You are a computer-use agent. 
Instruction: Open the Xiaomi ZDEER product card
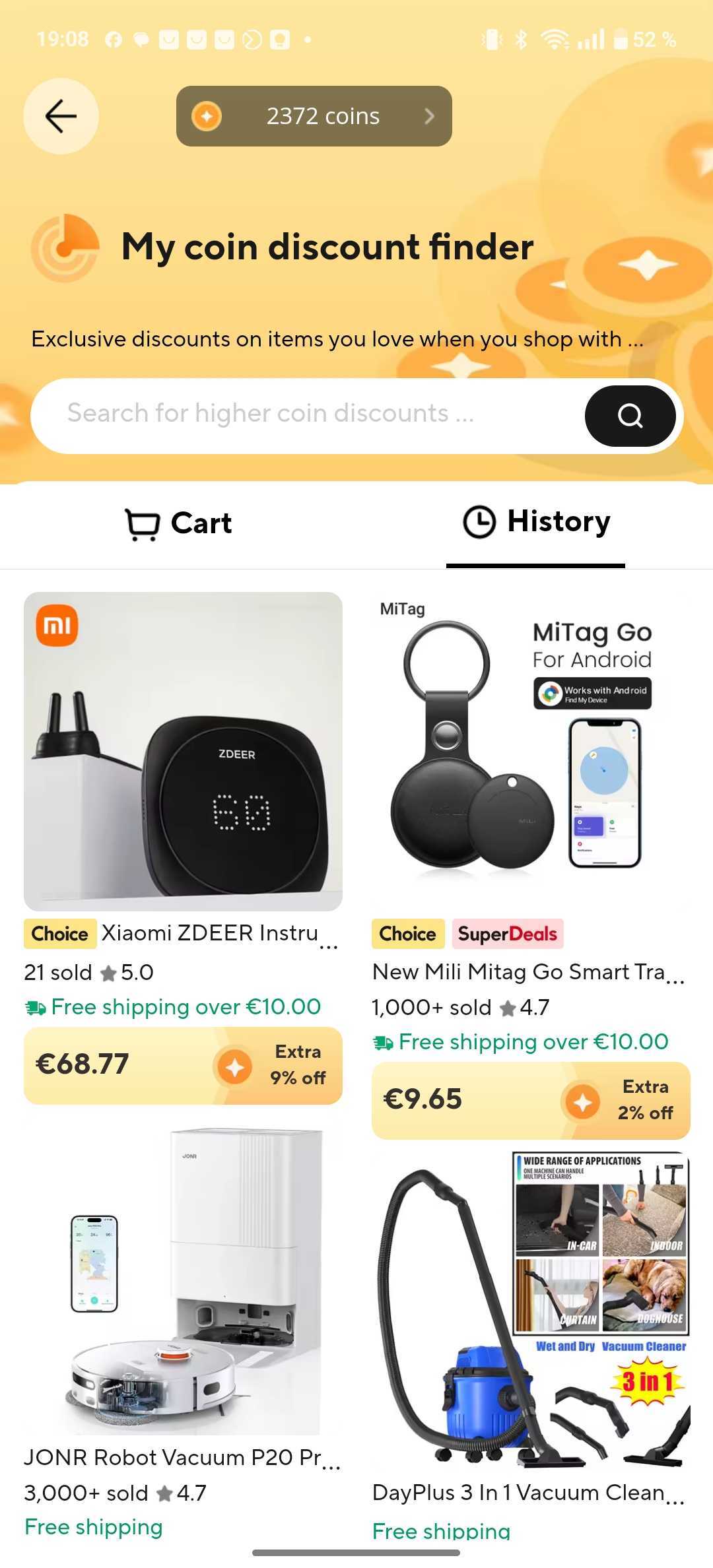coord(183,751)
